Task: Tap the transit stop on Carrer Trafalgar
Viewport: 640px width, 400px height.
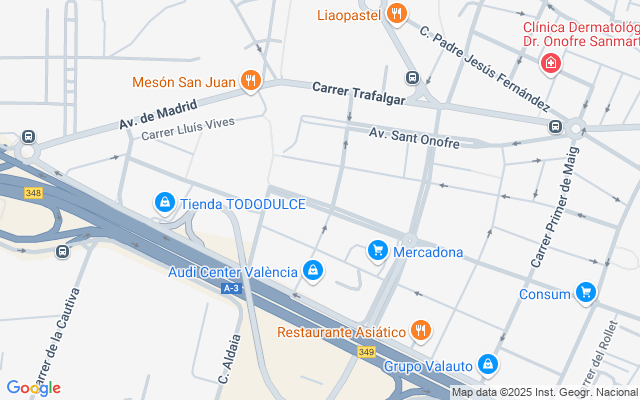Action: pyautogui.click(x=411, y=78)
